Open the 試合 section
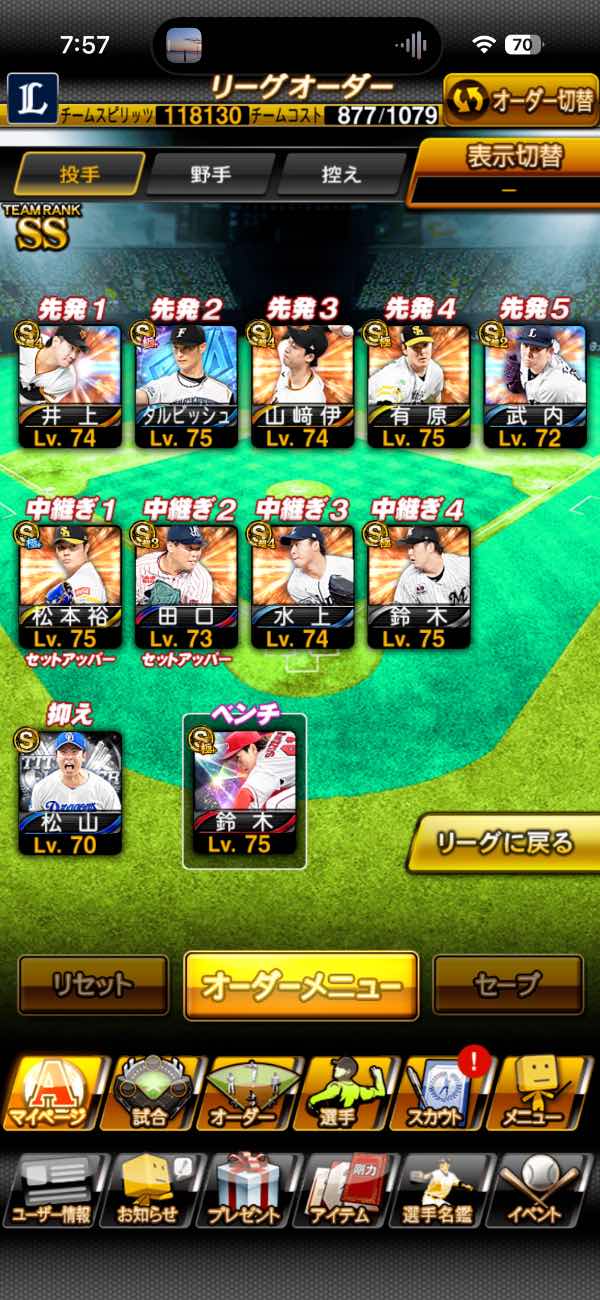 tap(150, 1093)
